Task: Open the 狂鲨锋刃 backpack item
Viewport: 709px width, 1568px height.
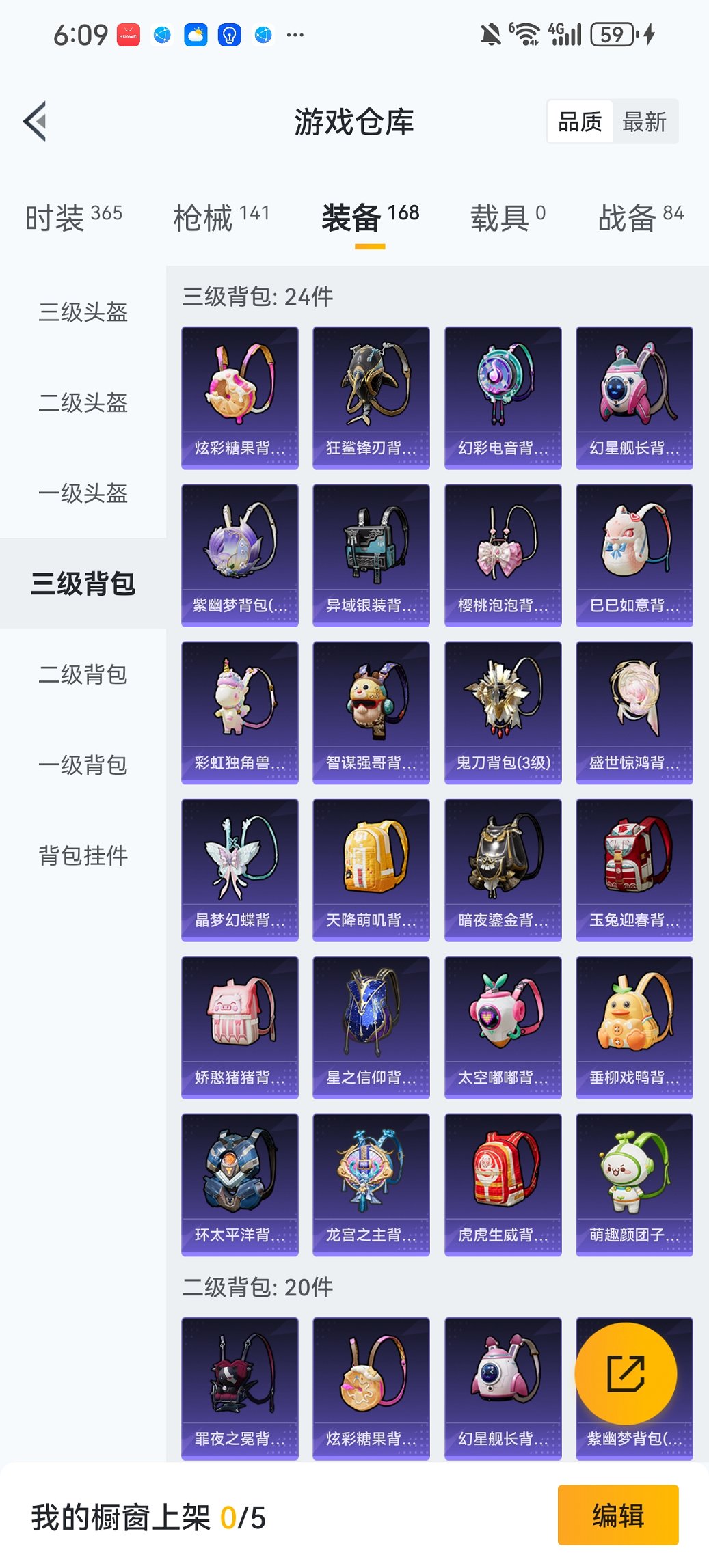Action: 371,397
